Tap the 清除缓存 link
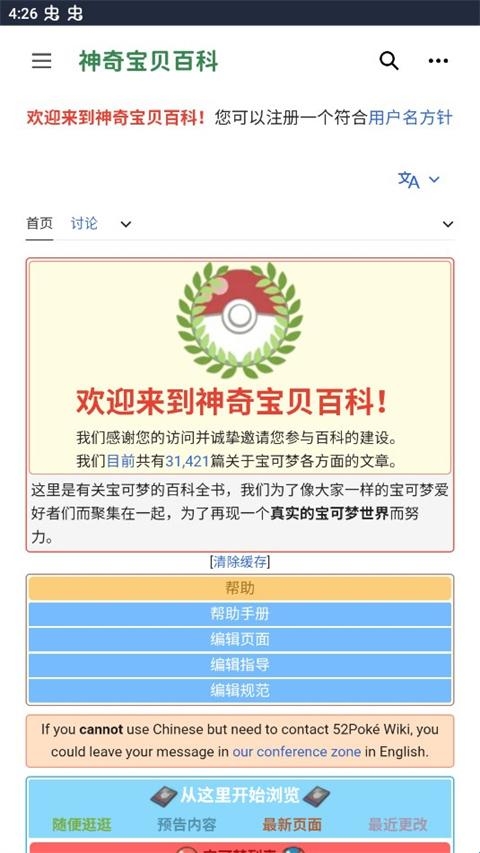The image size is (480, 853). (240, 562)
